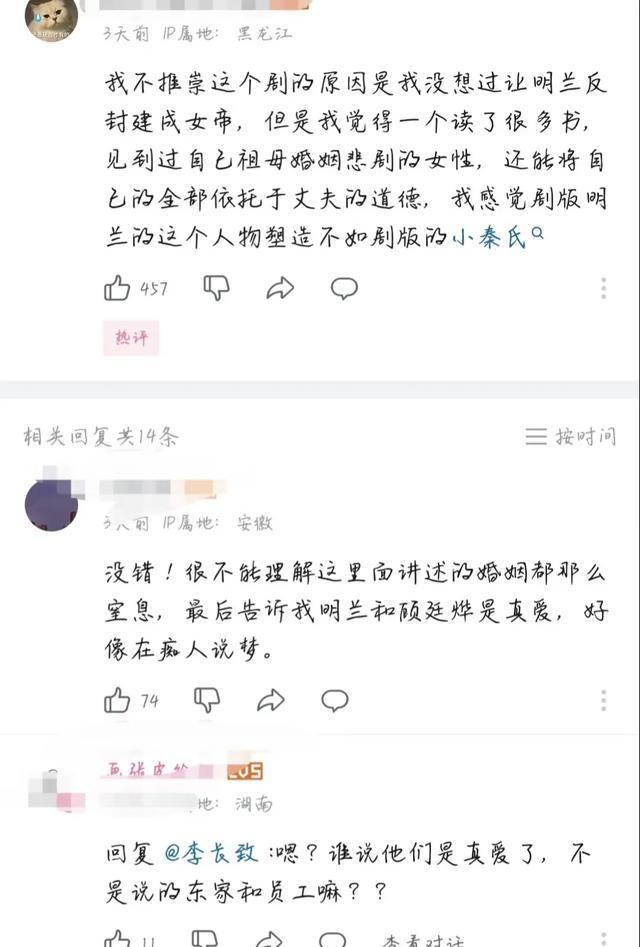The width and height of the screenshot is (640, 947).
Task: Like the reply with 74 likes
Action: 118,700
